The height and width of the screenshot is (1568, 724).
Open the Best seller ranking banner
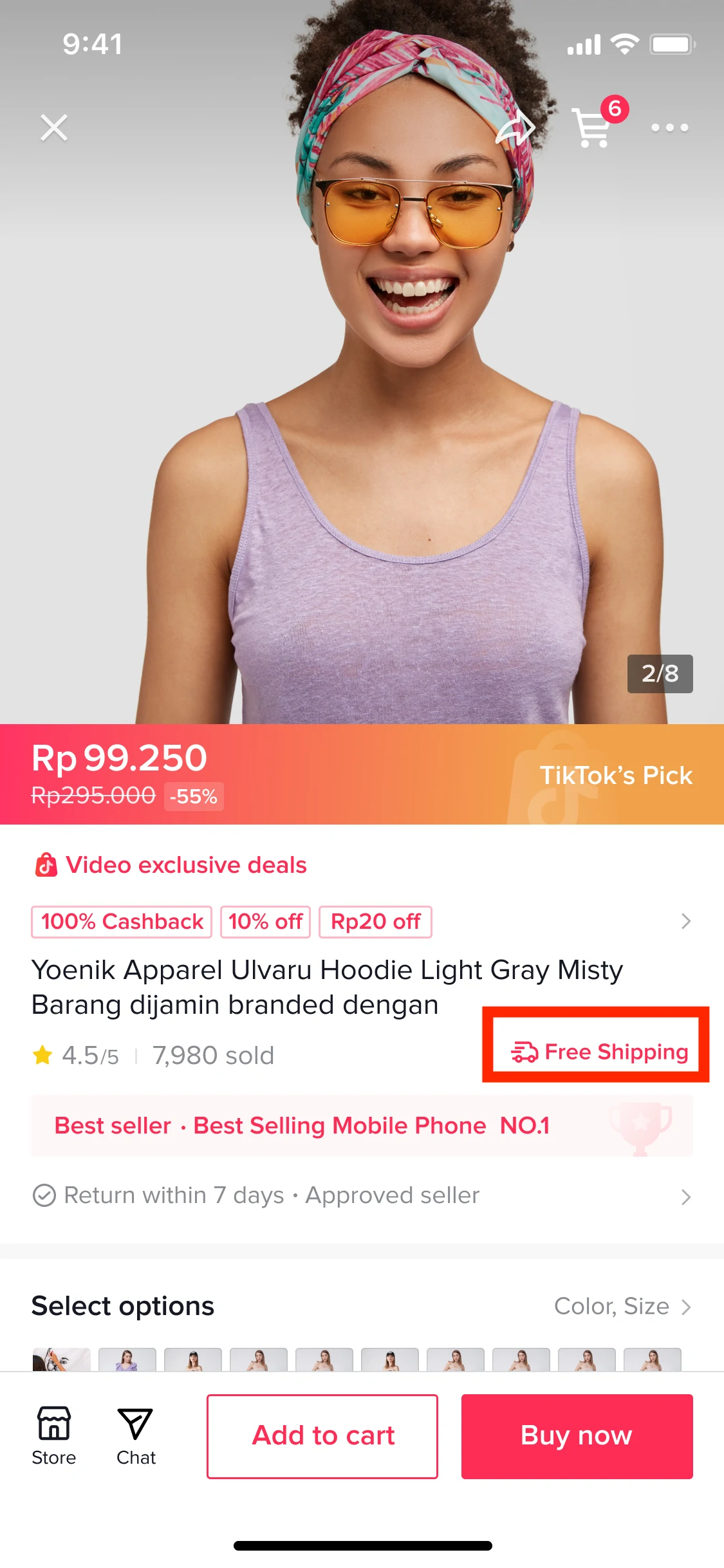362,1126
